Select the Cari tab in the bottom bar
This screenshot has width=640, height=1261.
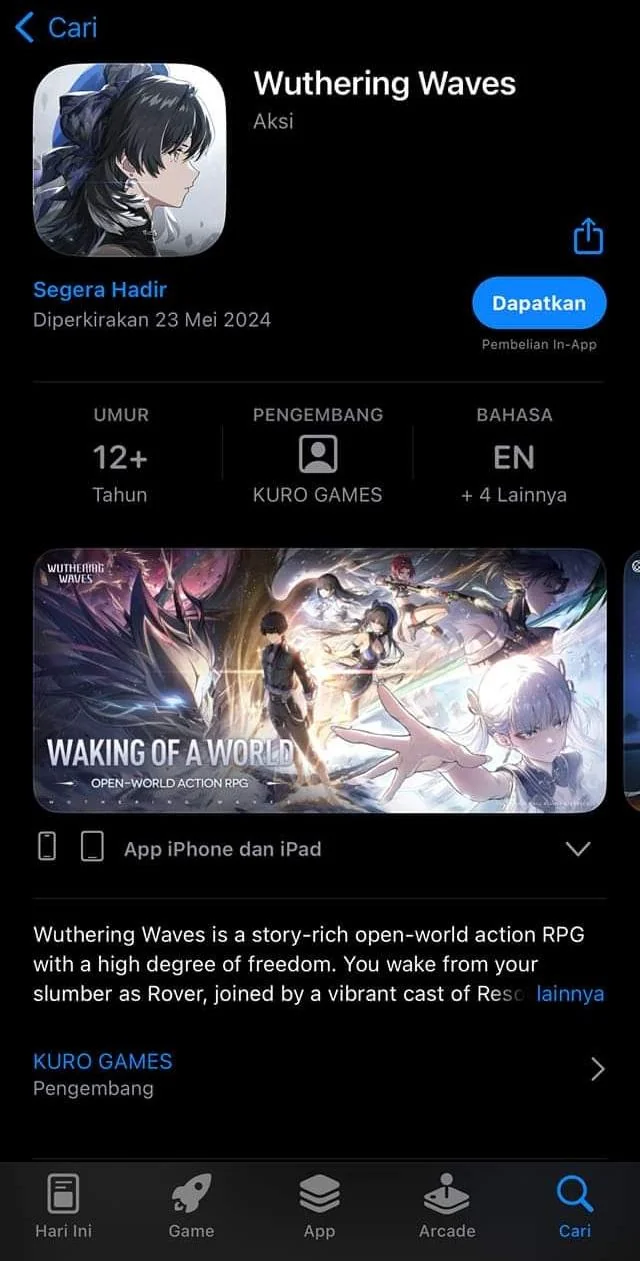point(575,1205)
